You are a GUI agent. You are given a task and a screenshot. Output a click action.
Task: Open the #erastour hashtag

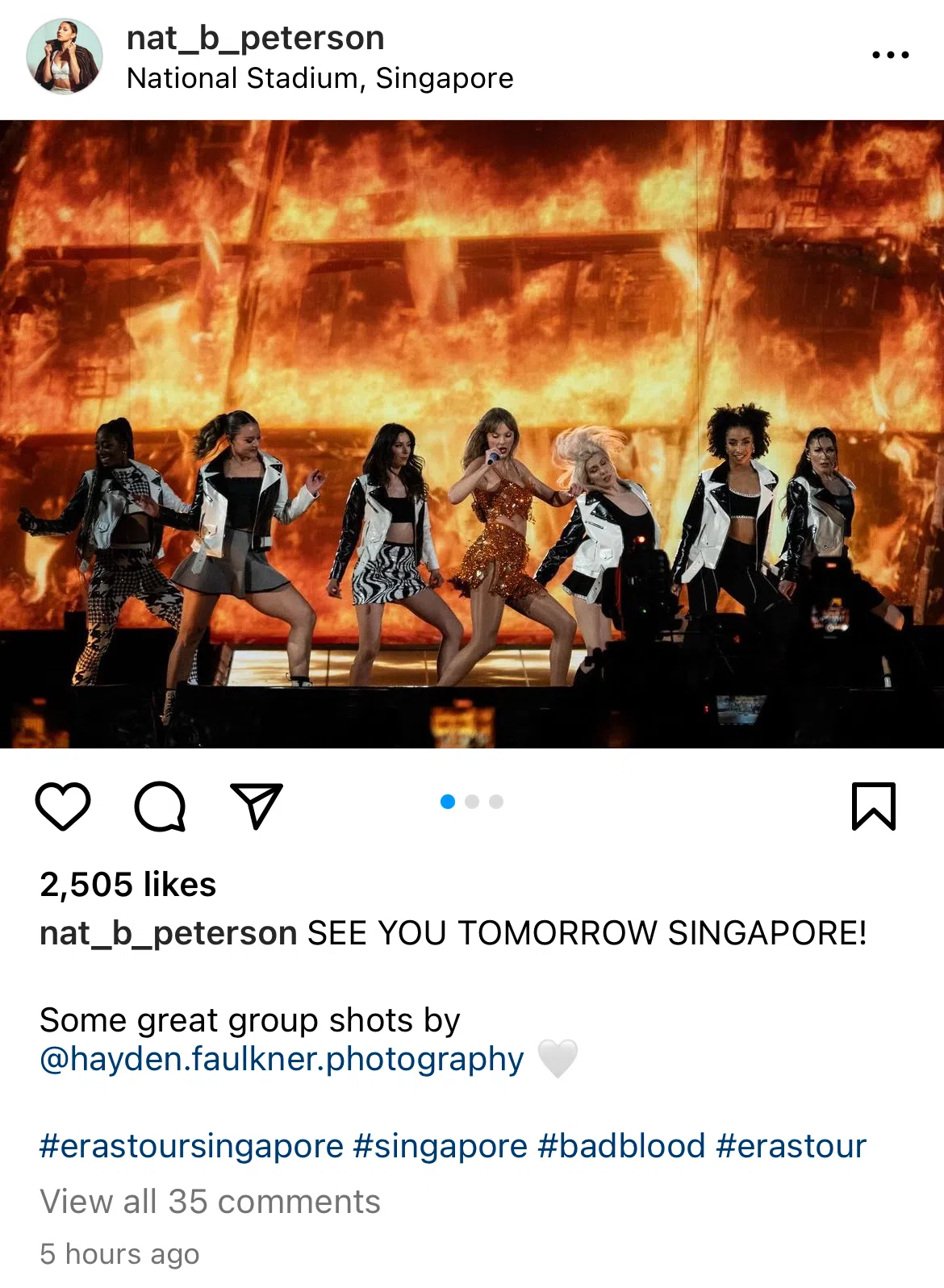[791, 1146]
